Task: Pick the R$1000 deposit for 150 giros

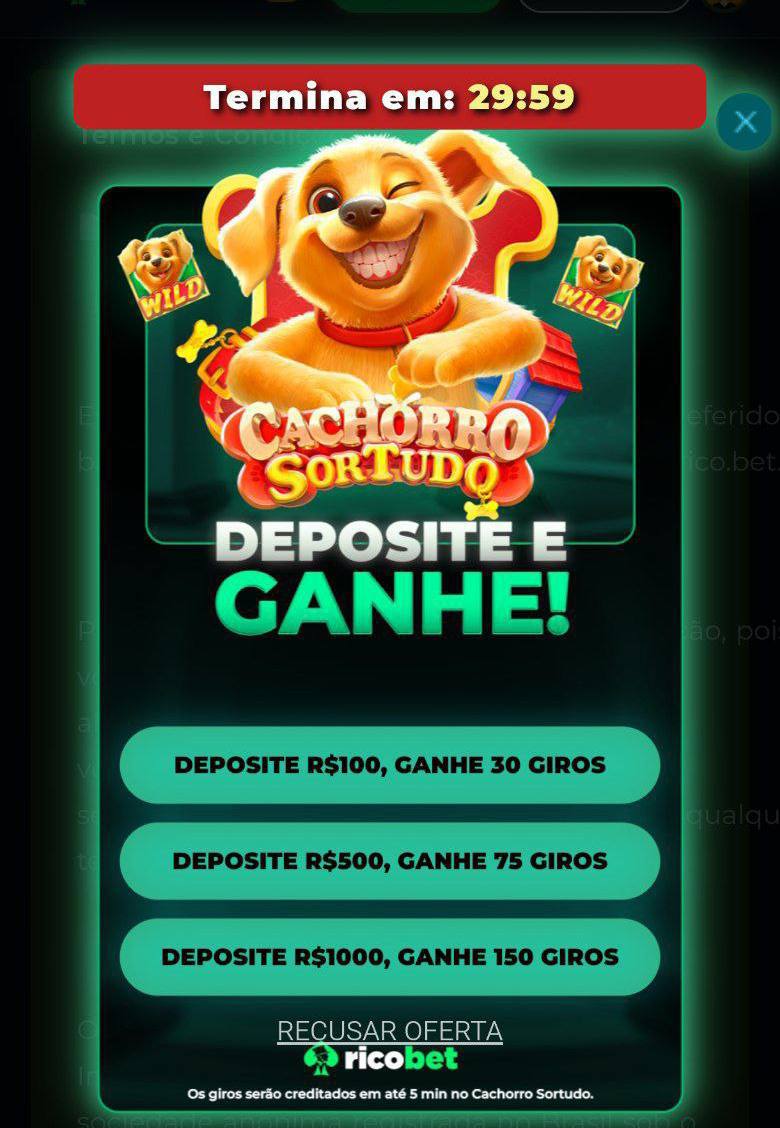Action: point(389,957)
